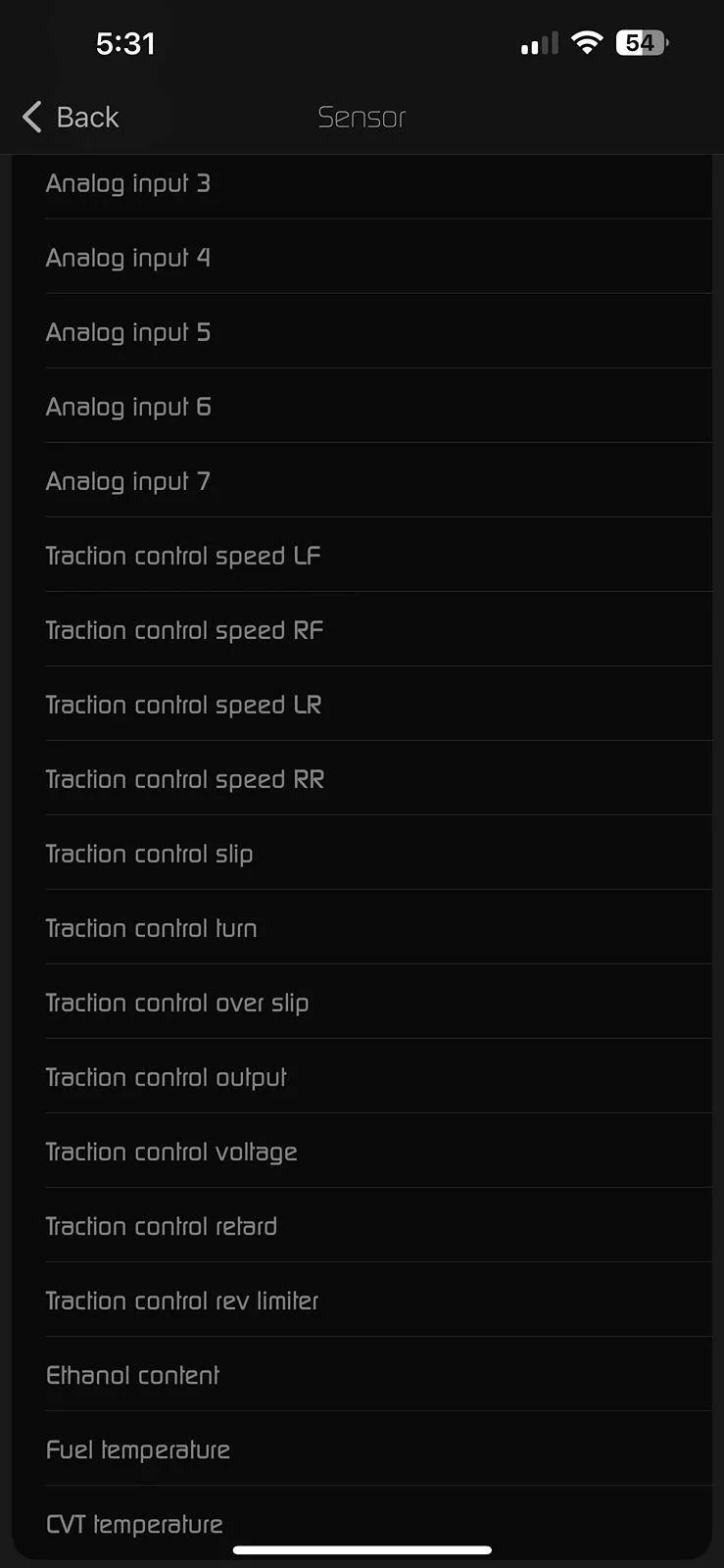The width and height of the screenshot is (724, 1568).
Task: Select Traction control rev limiter
Action: point(181,1300)
